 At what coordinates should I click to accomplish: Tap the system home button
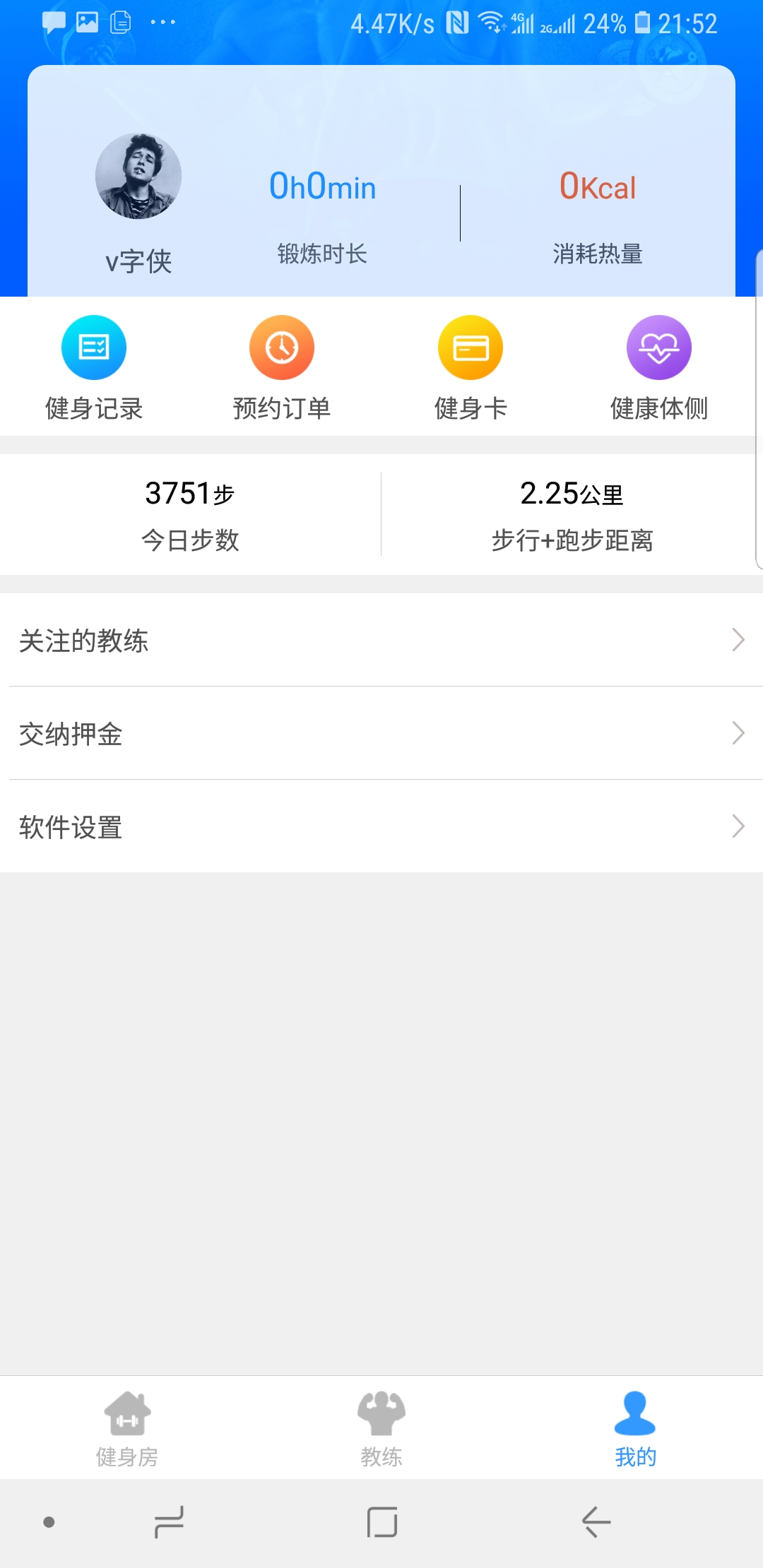click(x=382, y=1521)
